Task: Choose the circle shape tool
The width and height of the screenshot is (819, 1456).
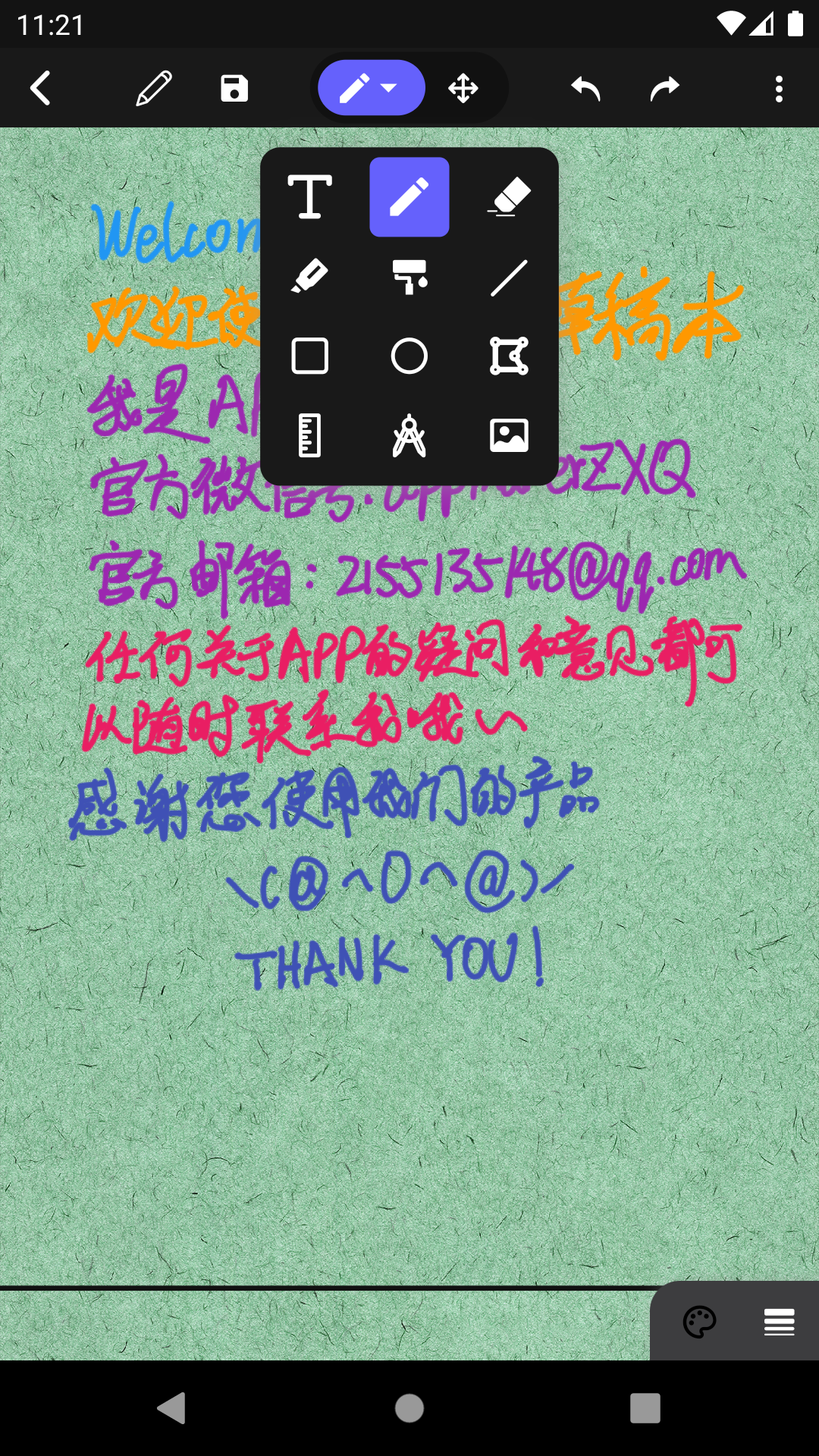Action: (409, 356)
